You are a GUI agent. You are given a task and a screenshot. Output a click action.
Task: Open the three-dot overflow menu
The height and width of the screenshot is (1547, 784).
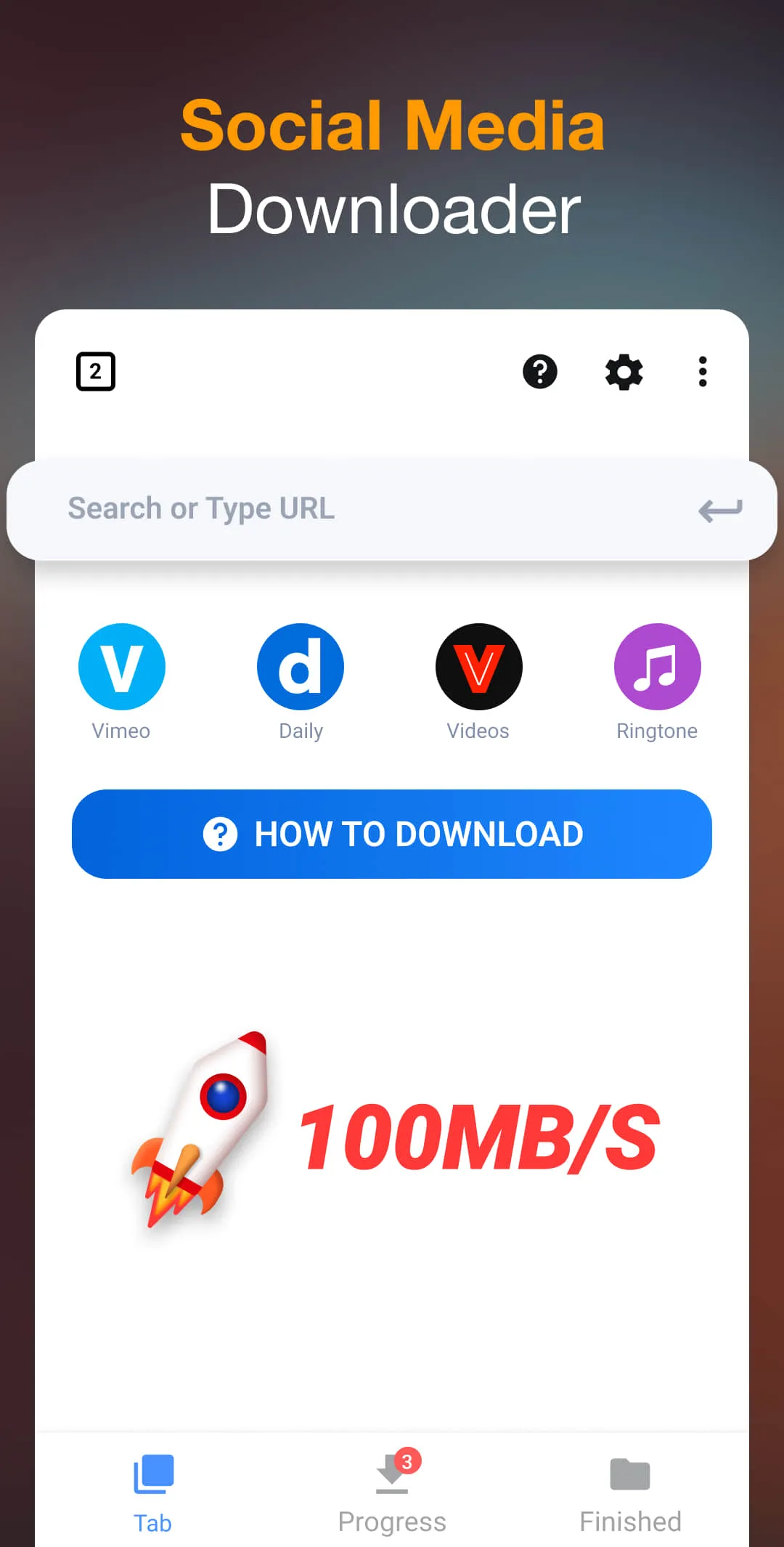pyautogui.click(x=702, y=371)
